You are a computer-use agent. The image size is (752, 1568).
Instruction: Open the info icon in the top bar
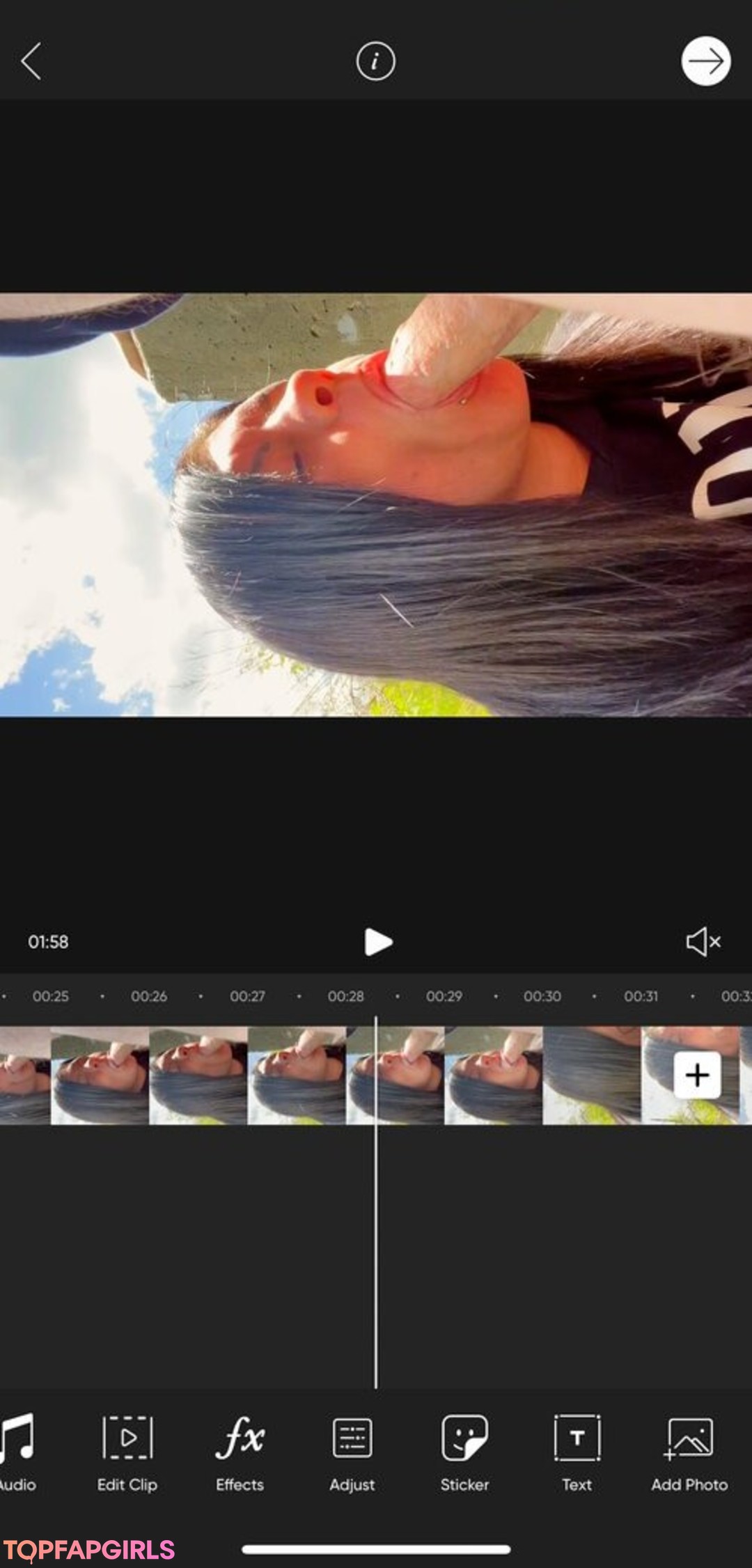375,61
